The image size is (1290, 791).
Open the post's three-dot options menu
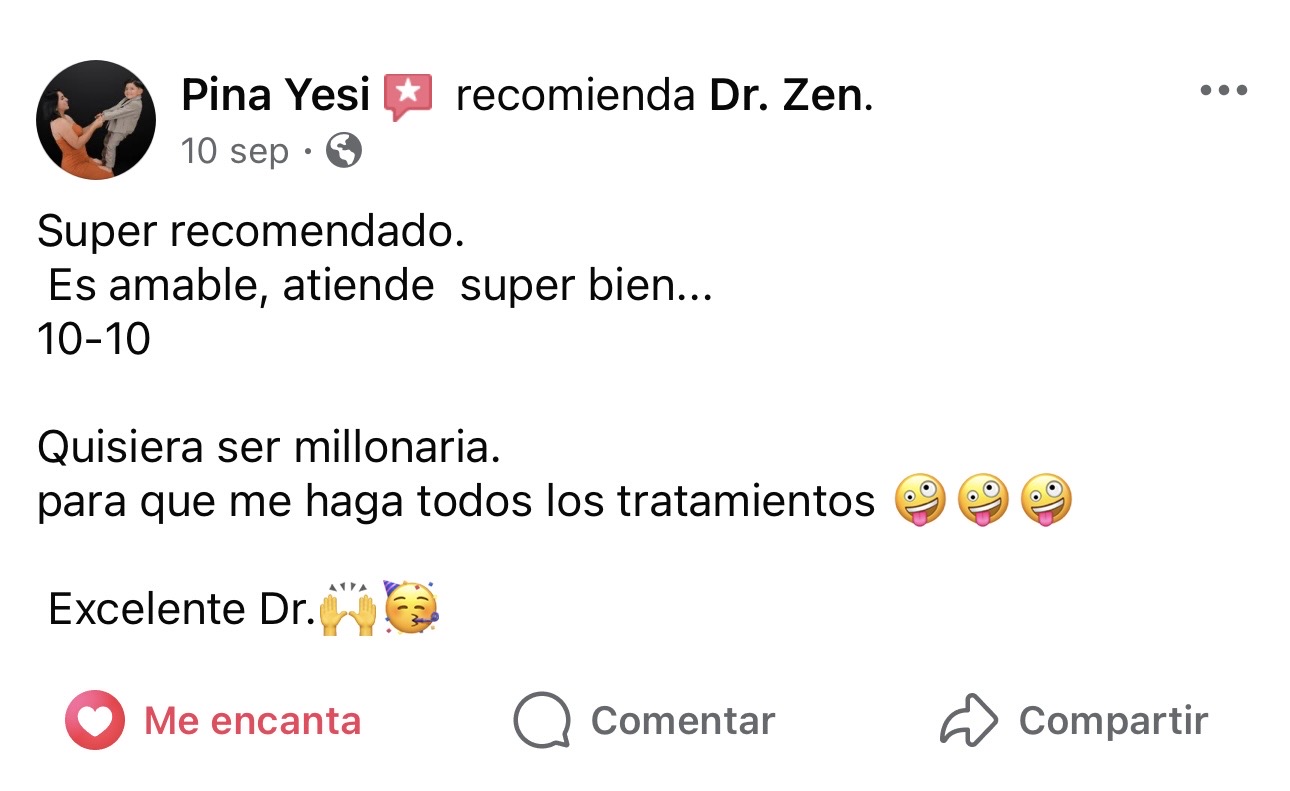pos(1223,91)
